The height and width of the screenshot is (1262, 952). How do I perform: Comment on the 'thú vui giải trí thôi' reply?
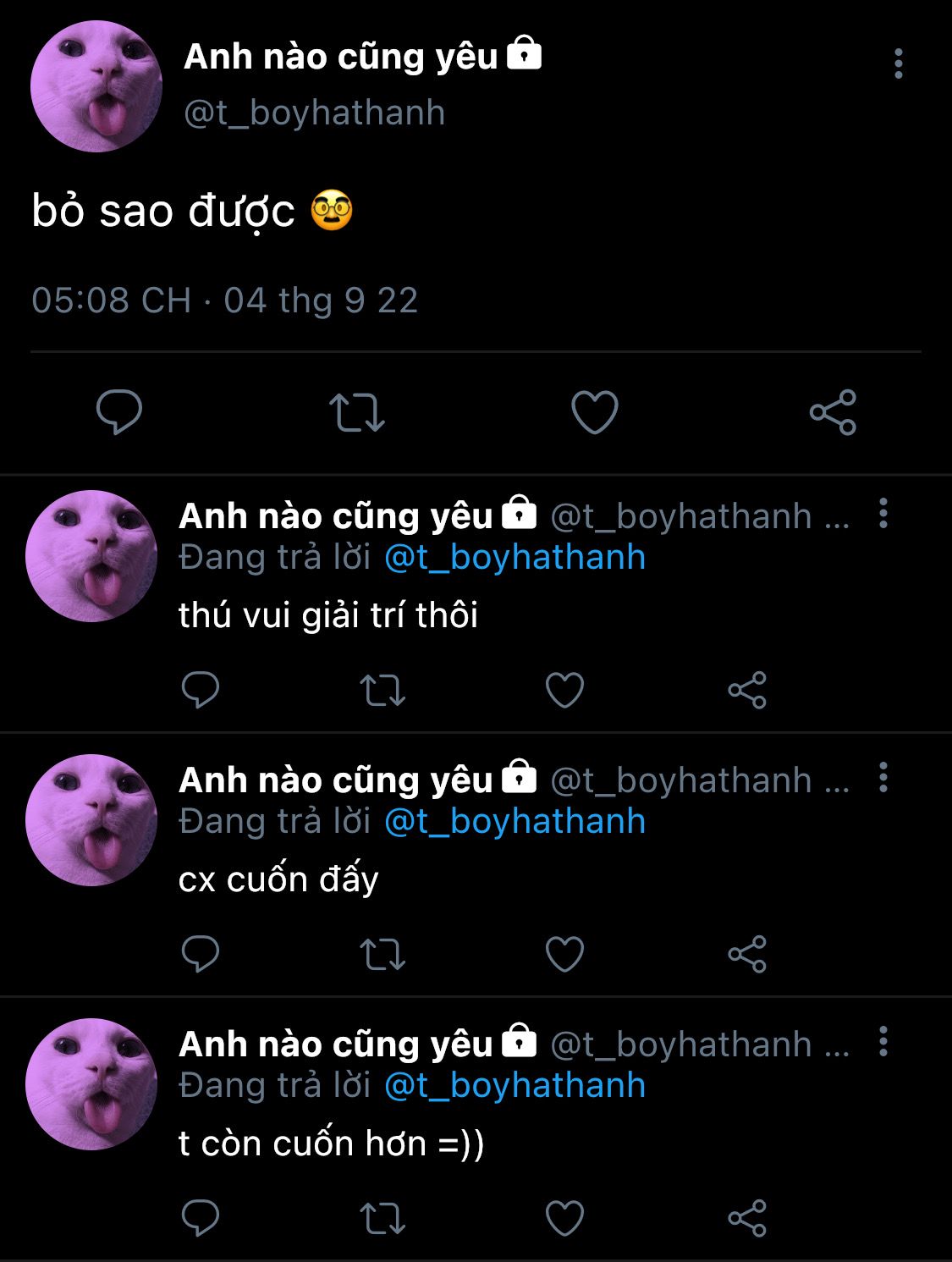201,690
